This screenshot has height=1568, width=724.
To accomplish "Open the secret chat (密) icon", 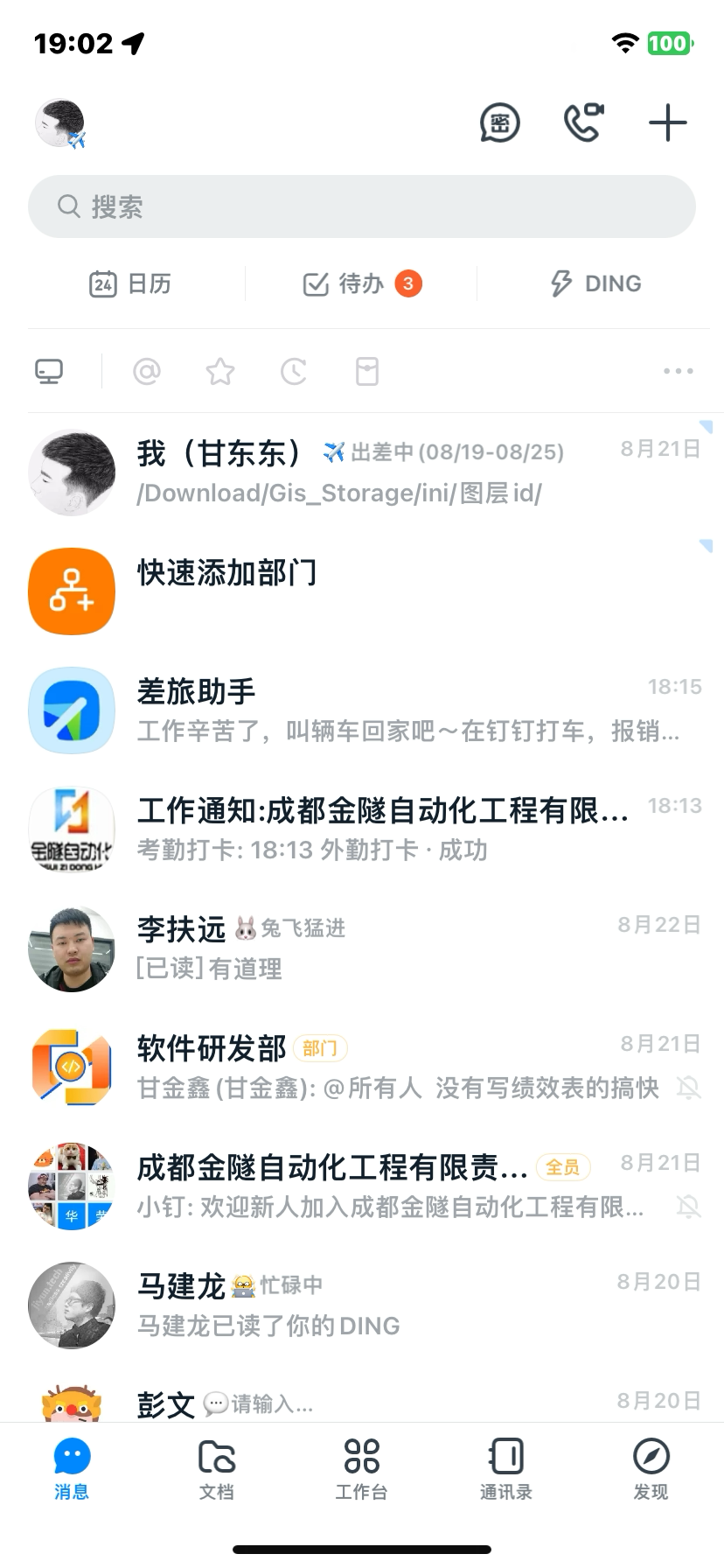I will (499, 123).
